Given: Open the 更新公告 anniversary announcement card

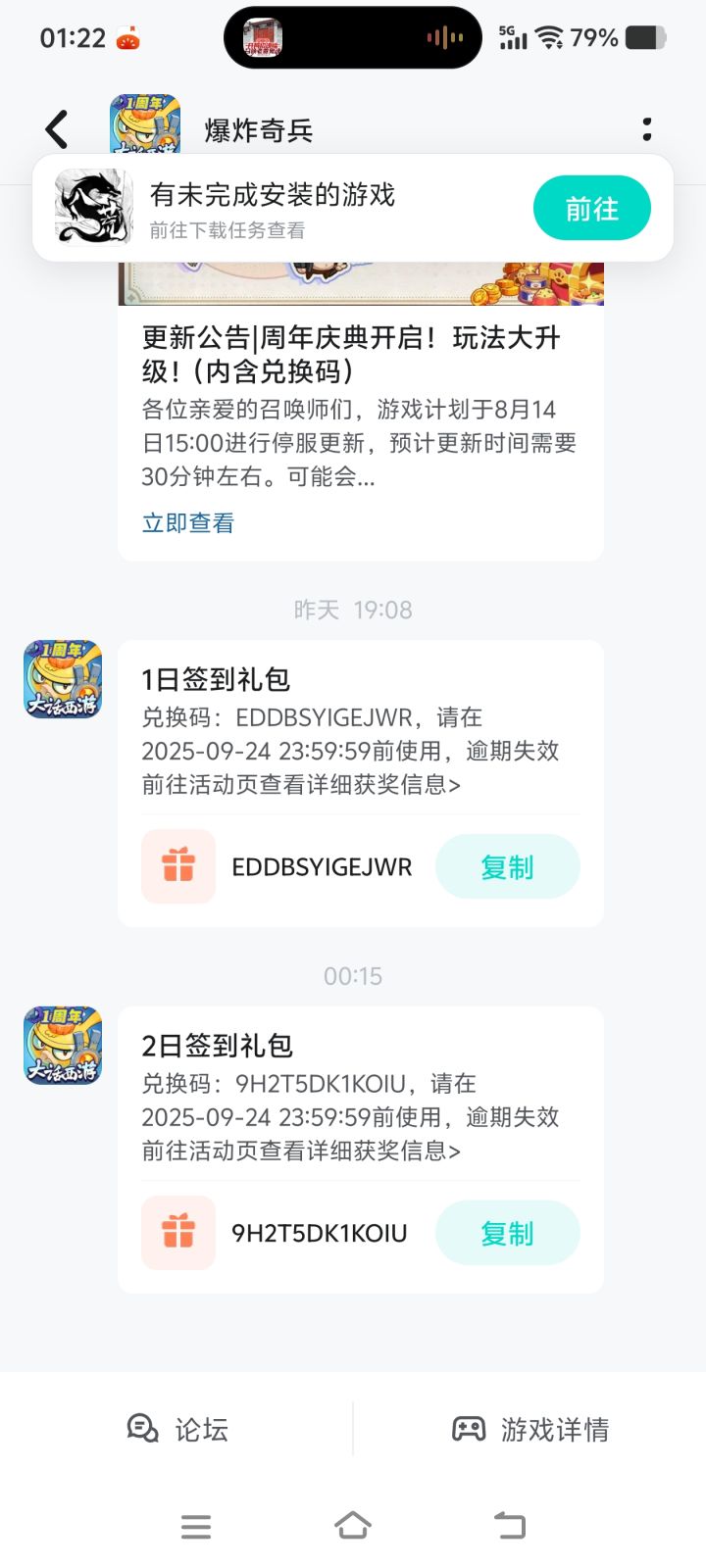Looking at the screenshot, I should click(x=361, y=412).
